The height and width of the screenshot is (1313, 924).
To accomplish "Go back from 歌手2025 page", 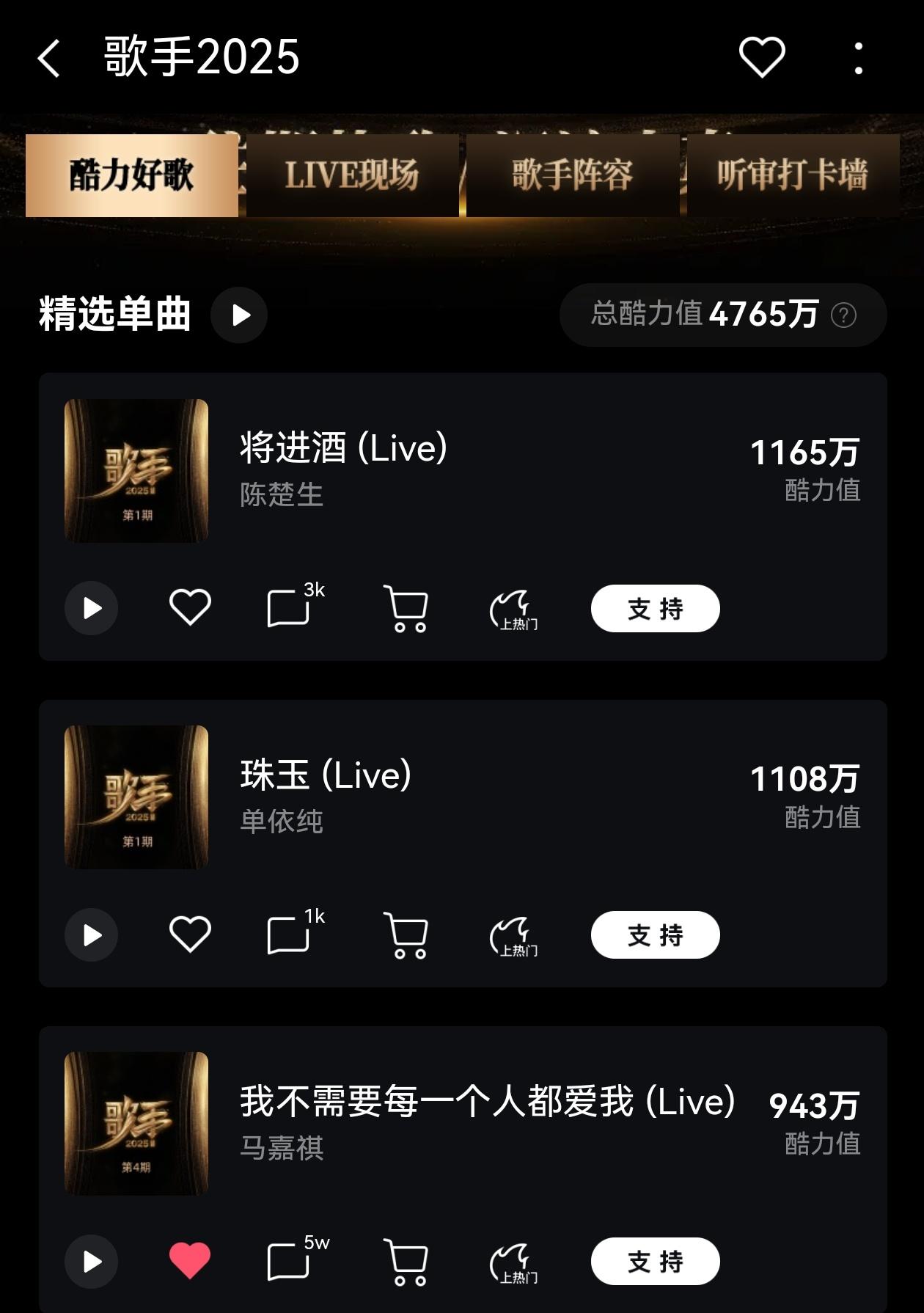I will pos(49,58).
